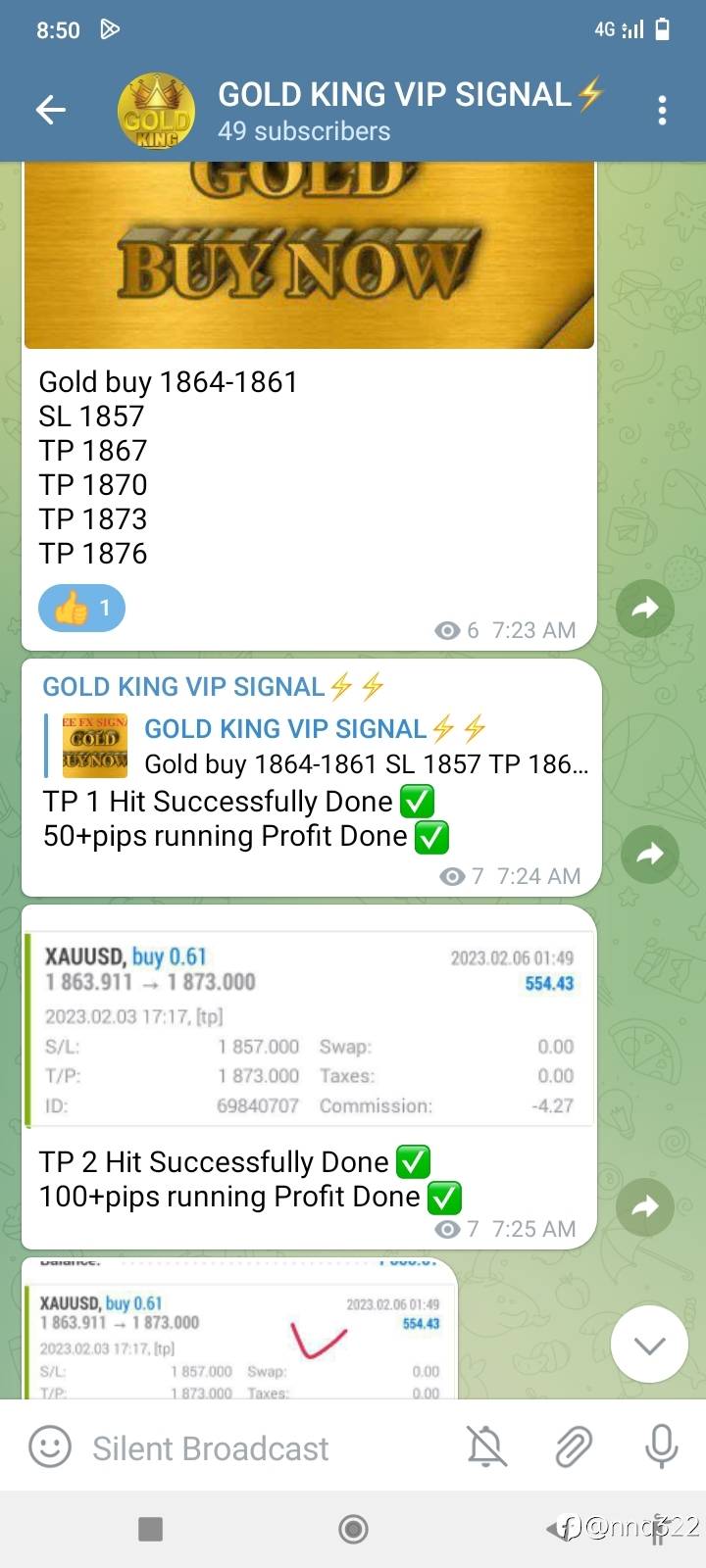Toggle silent broadcast notification bell
This screenshot has height=1568, width=706.
tap(486, 1447)
